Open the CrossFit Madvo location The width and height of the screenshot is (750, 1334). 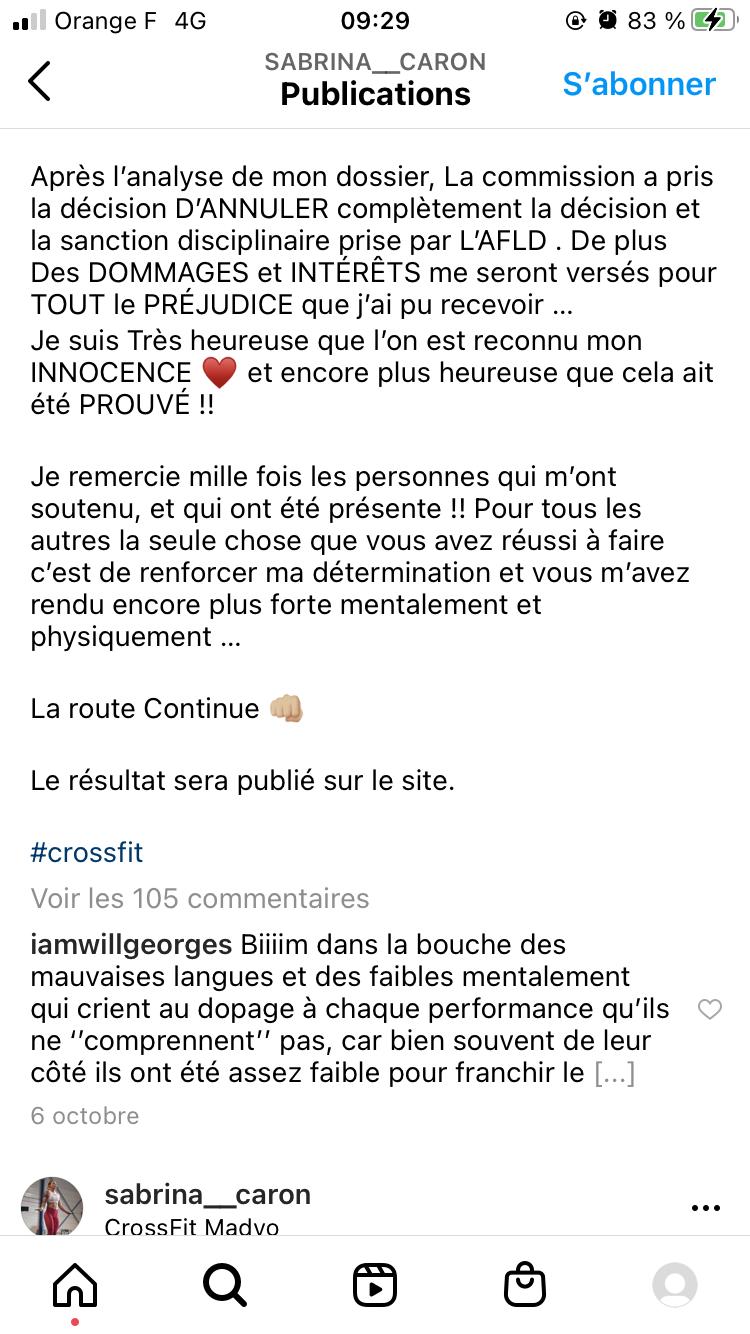pyautogui.click(x=192, y=1226)
